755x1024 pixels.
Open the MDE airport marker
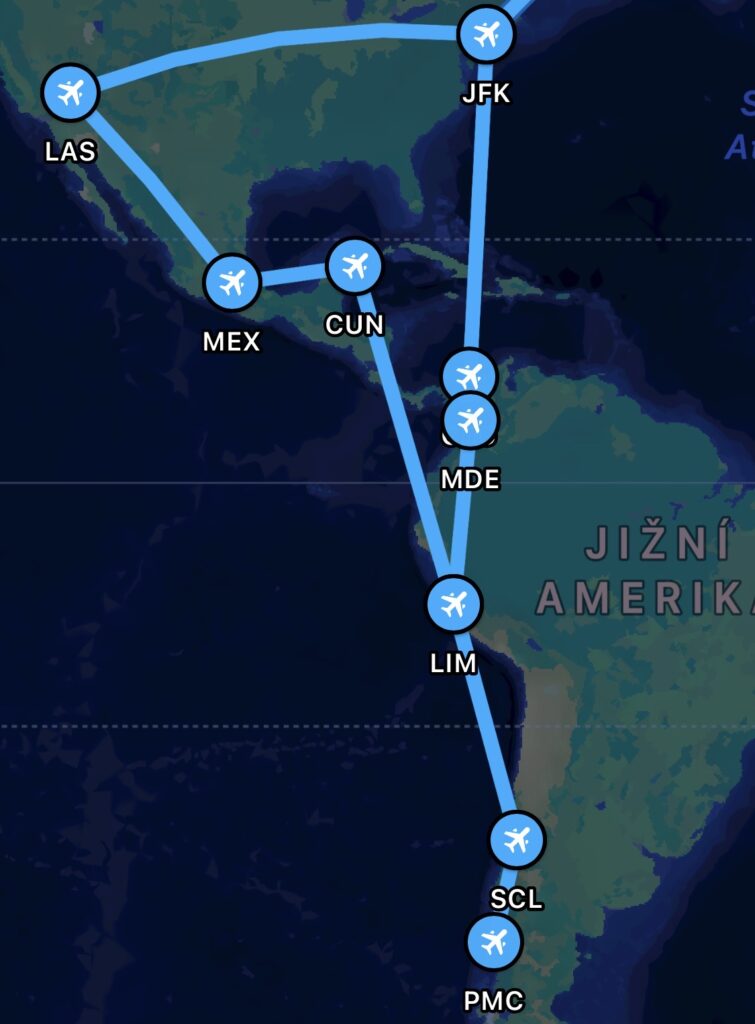(470, 420)
